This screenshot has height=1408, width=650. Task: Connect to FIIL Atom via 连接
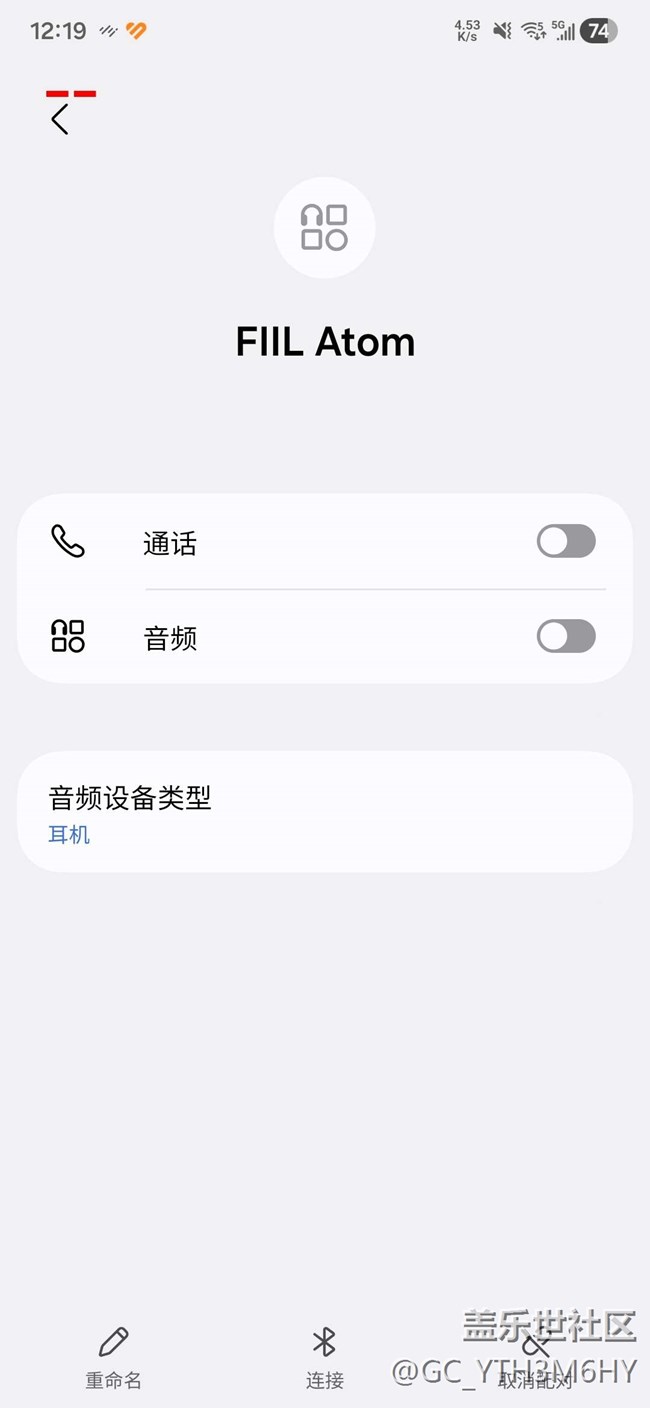[324, 1358]
